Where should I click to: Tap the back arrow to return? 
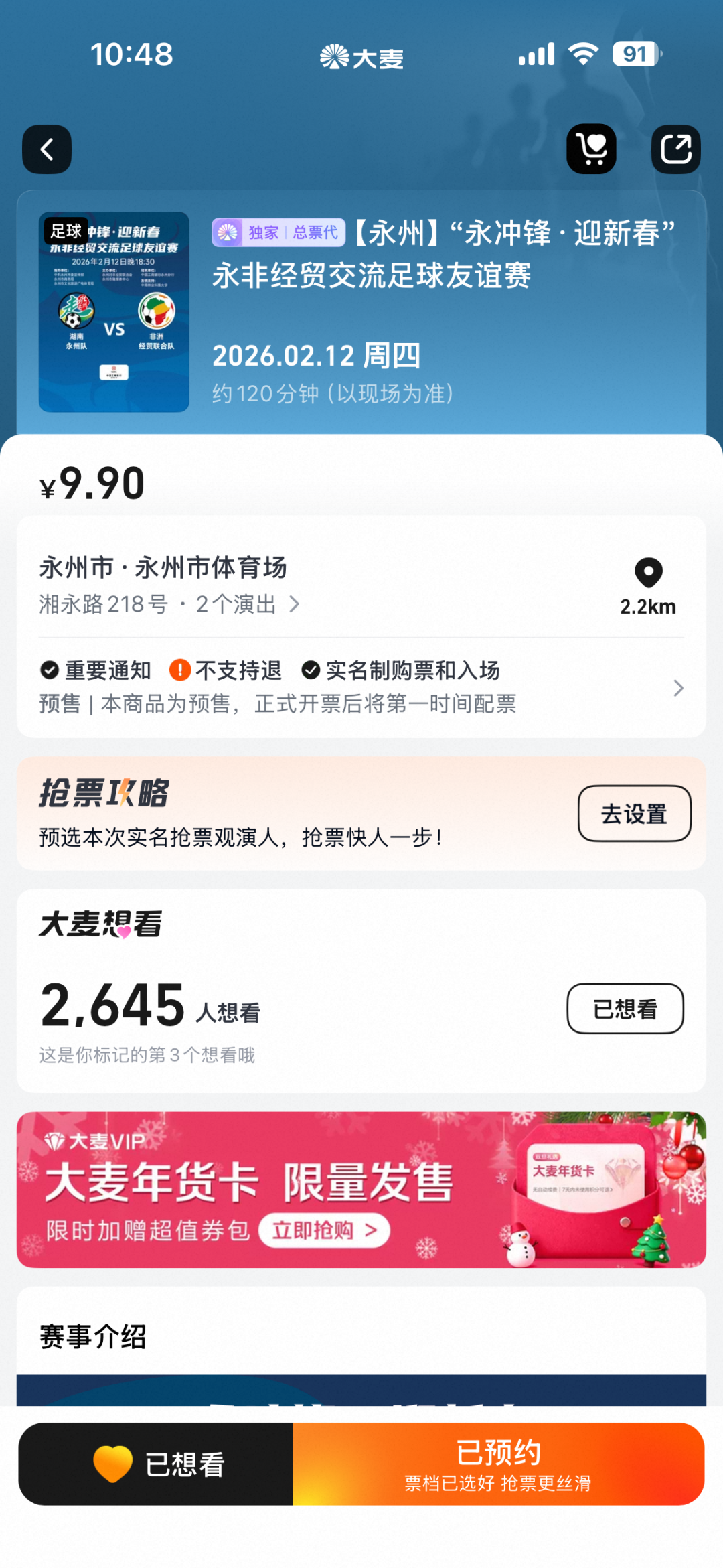pyautogui.click(x=46, y=149)
